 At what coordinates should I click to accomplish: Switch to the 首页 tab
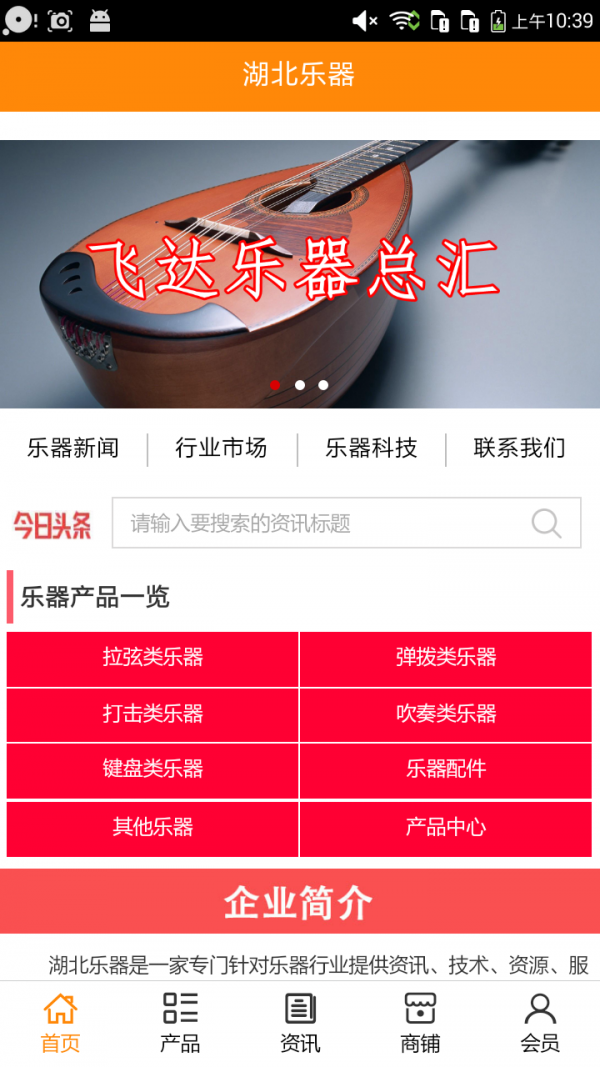coord(60,1023)
